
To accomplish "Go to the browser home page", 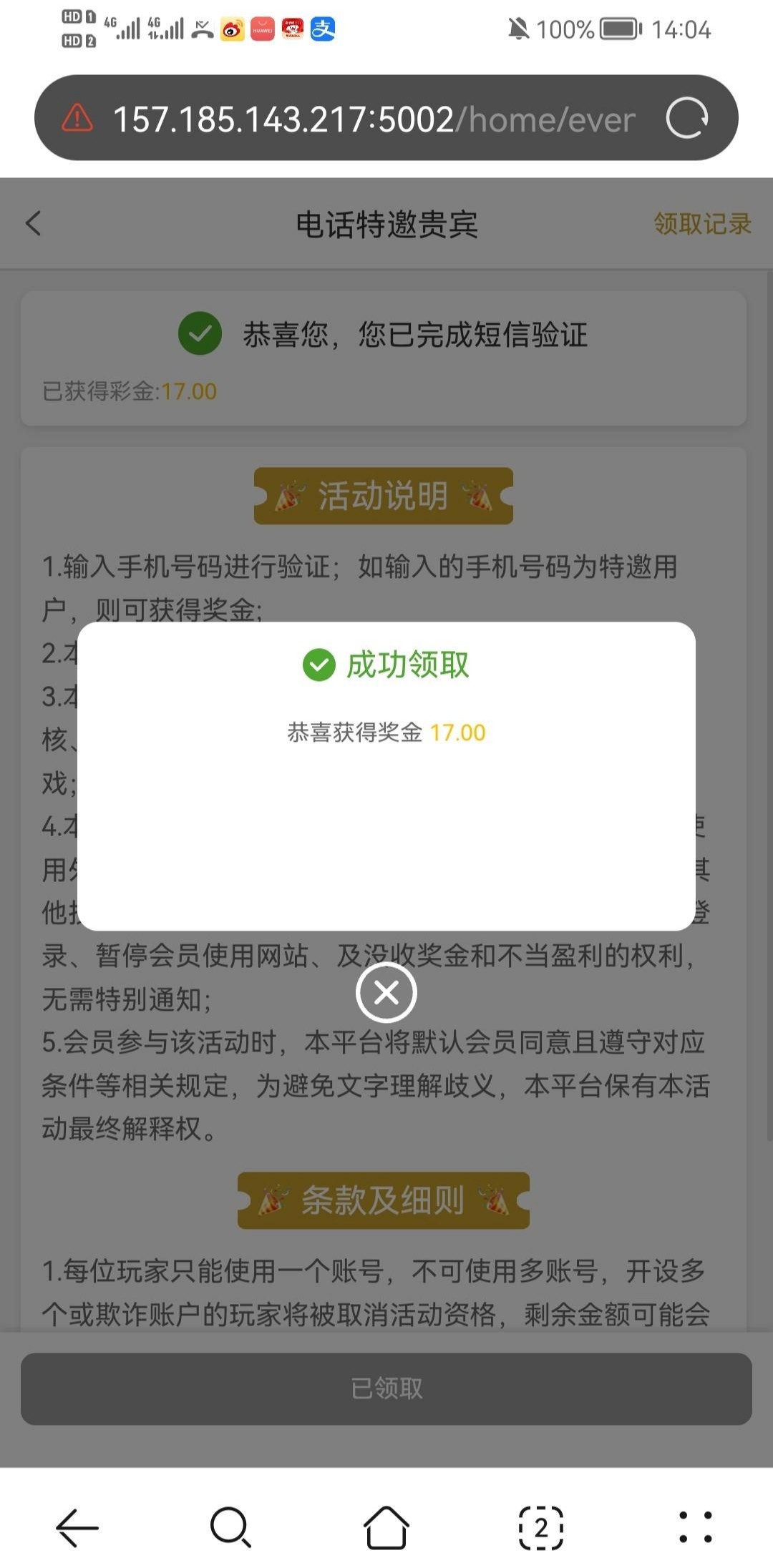I will 386,1527.
